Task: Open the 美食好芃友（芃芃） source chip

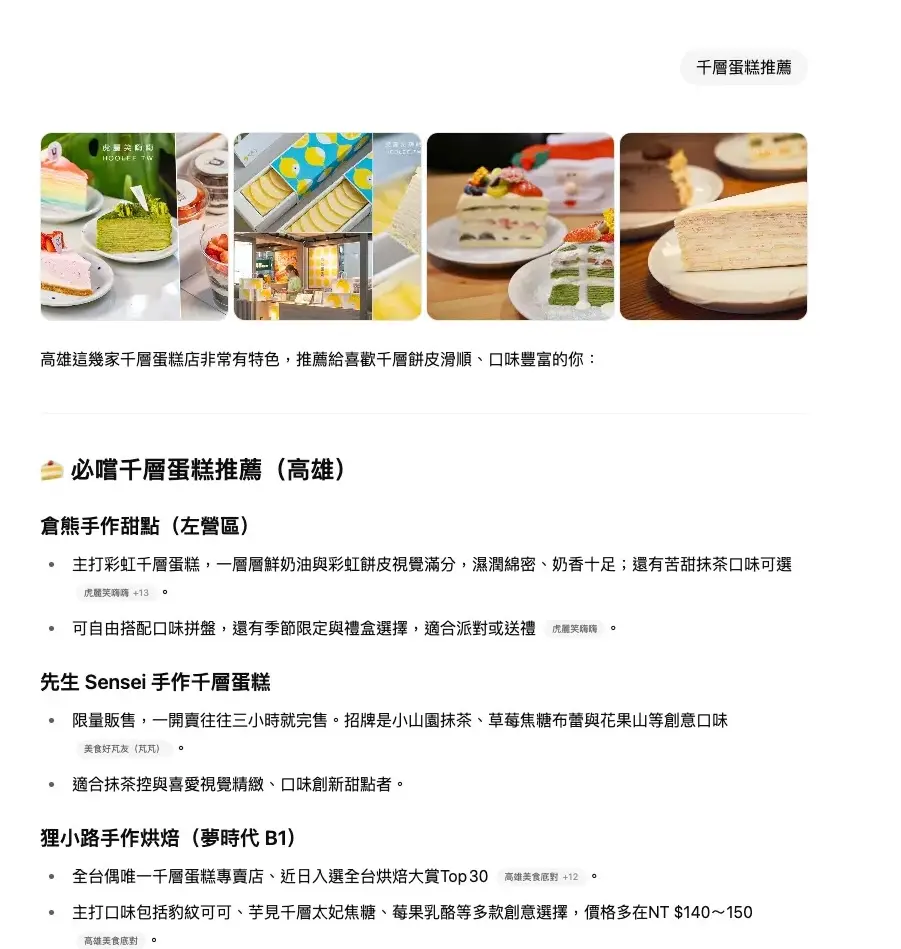Action: coord(121,749)
